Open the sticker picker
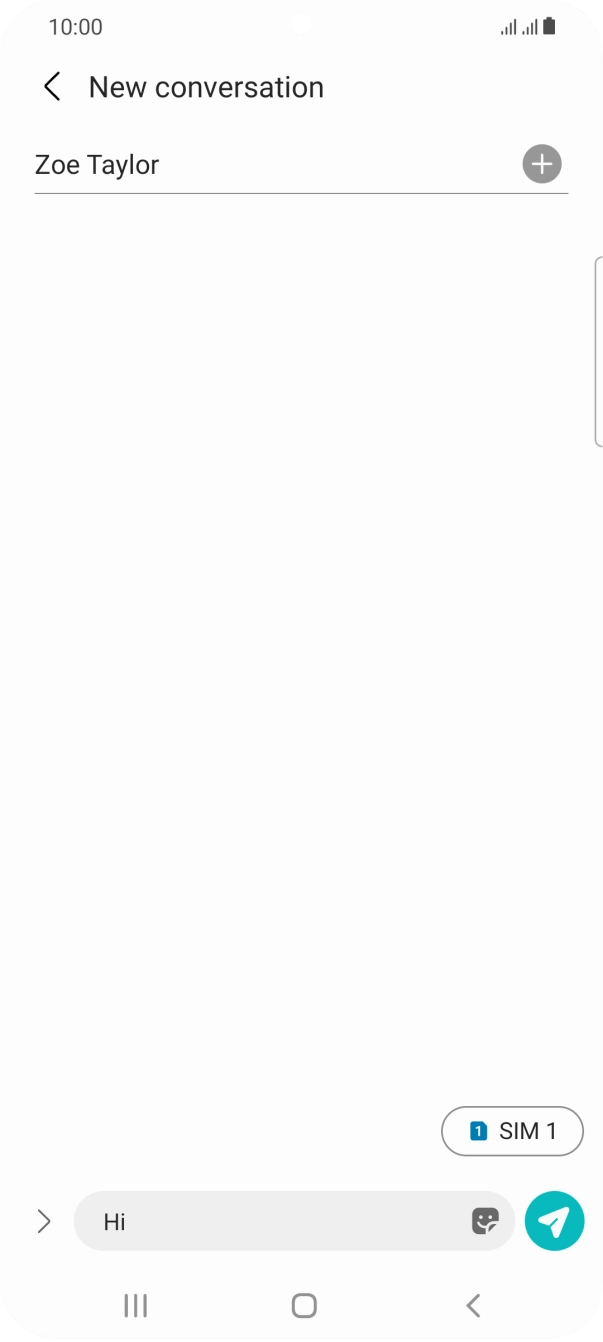This screenshot has width=603, height=1342. tap(485, 1221)
